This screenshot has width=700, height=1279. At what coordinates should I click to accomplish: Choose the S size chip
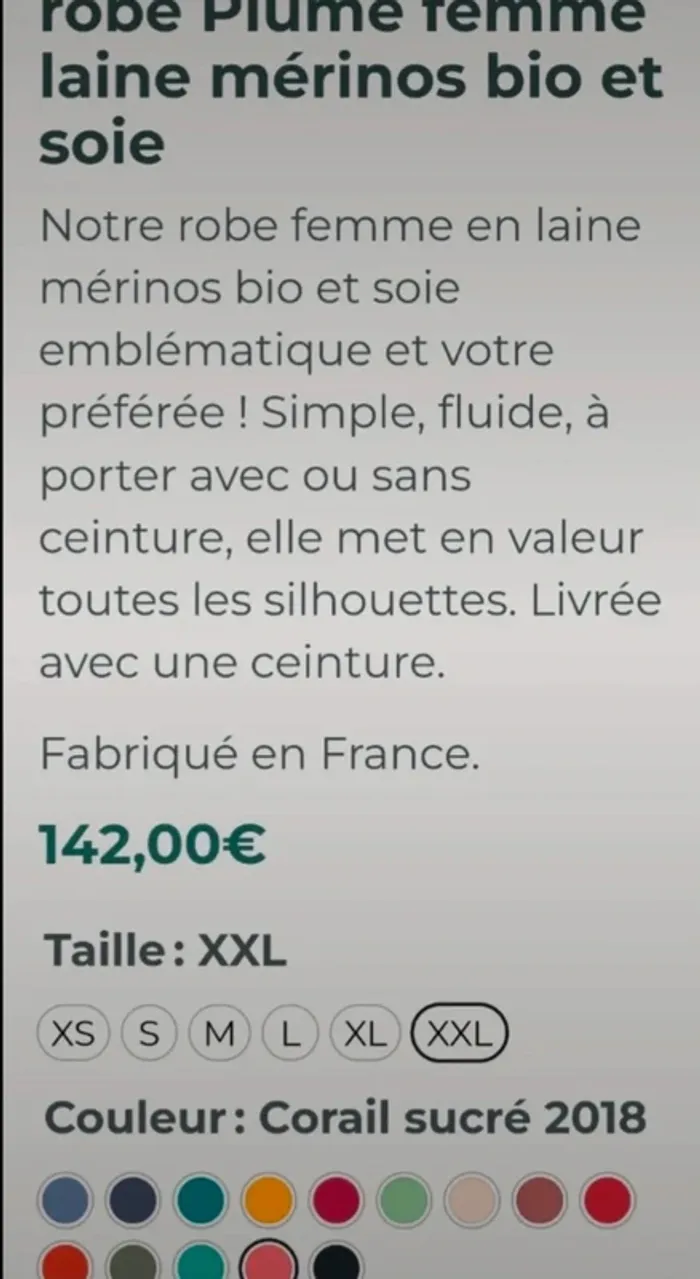148,1033
